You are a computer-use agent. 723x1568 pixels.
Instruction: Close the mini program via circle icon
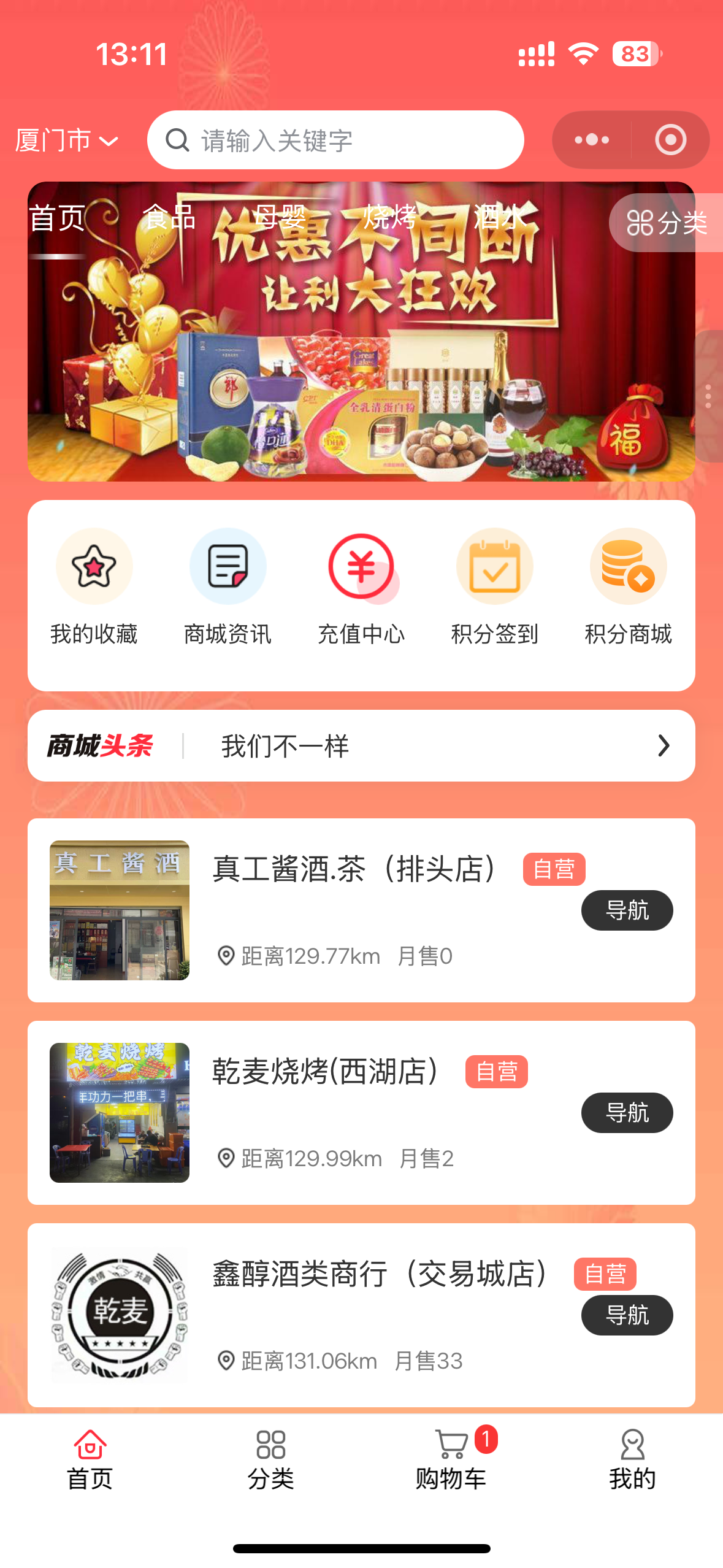coord(670,140)
